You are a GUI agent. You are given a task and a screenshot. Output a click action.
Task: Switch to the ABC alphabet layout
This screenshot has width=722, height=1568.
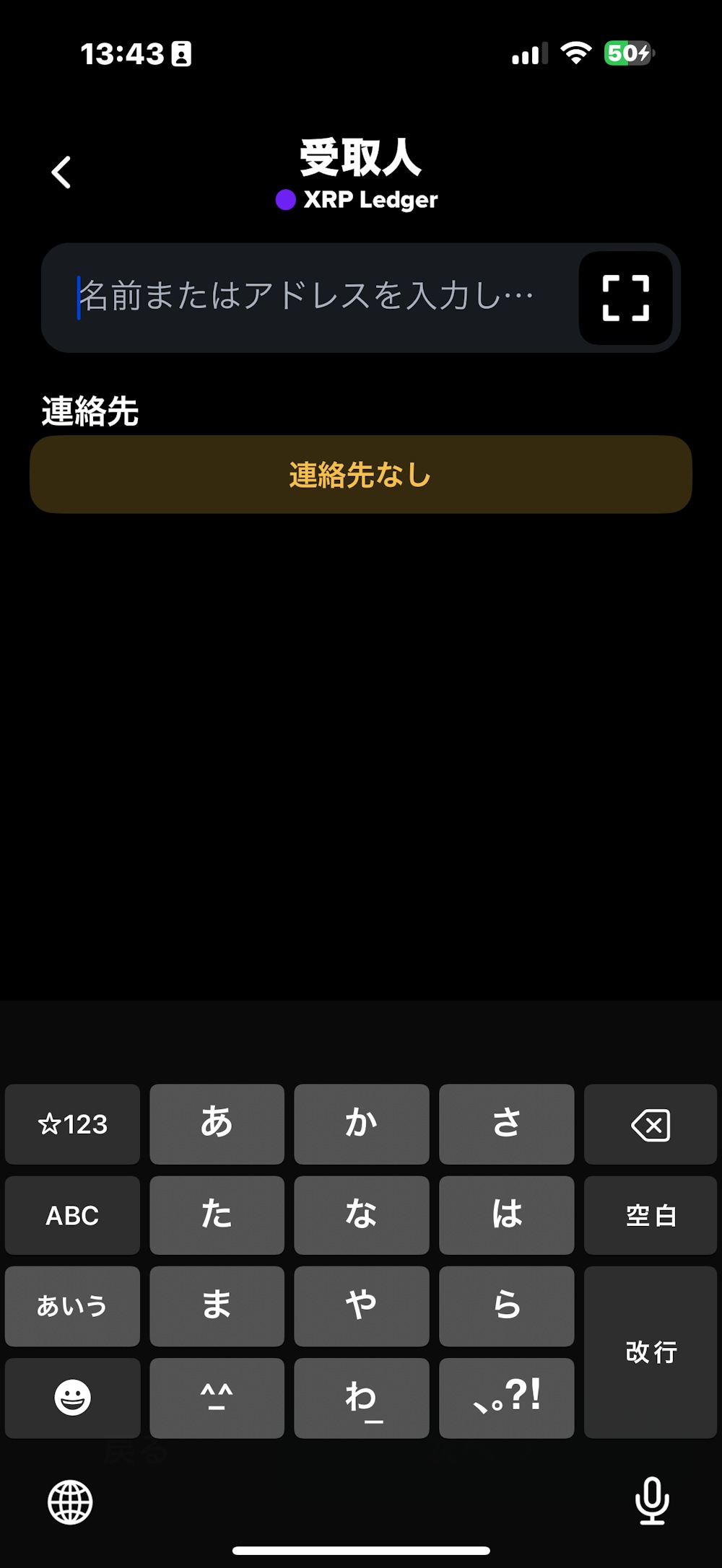pyautogui.click(x=71, y=1214)
